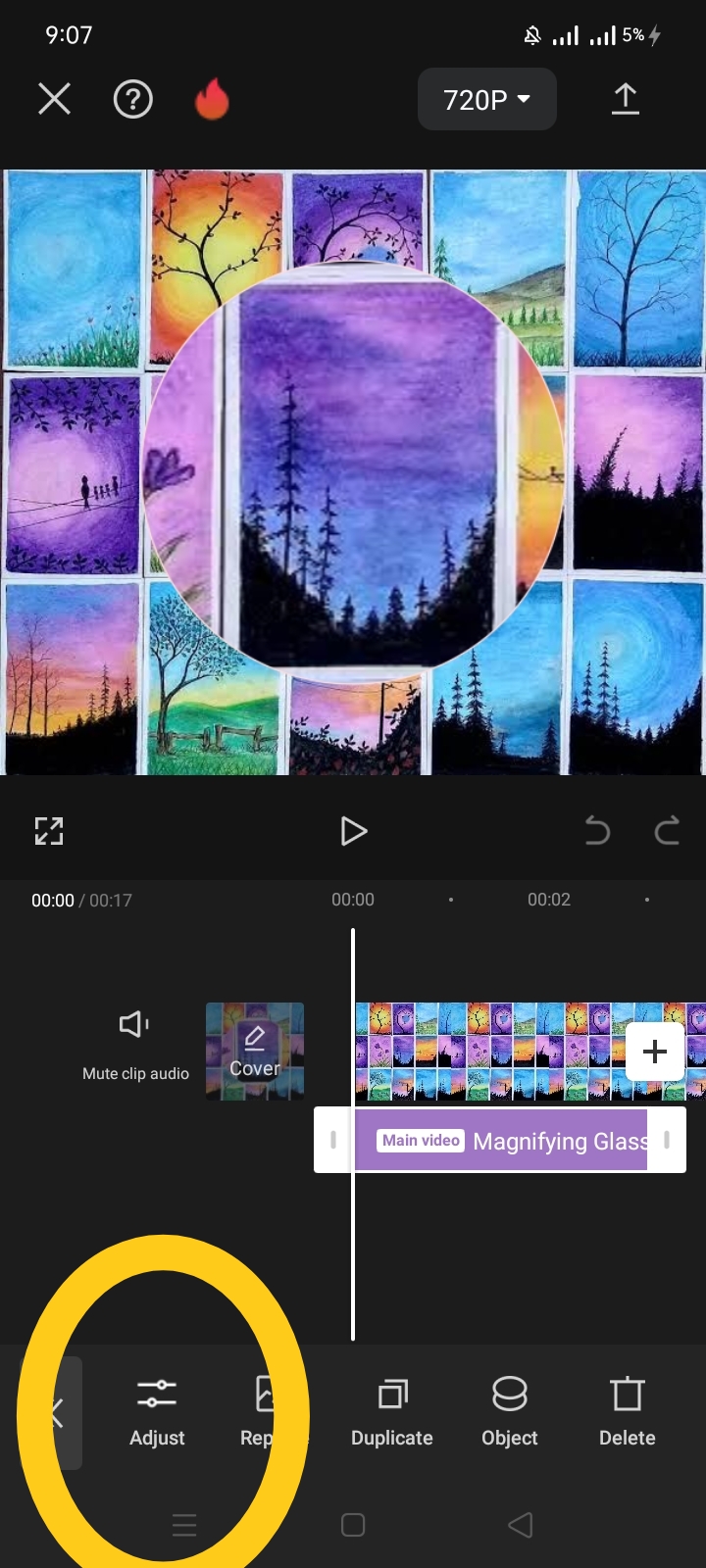Open the Object tool
Viewport: 706px width, 1568px height.
510,1412
